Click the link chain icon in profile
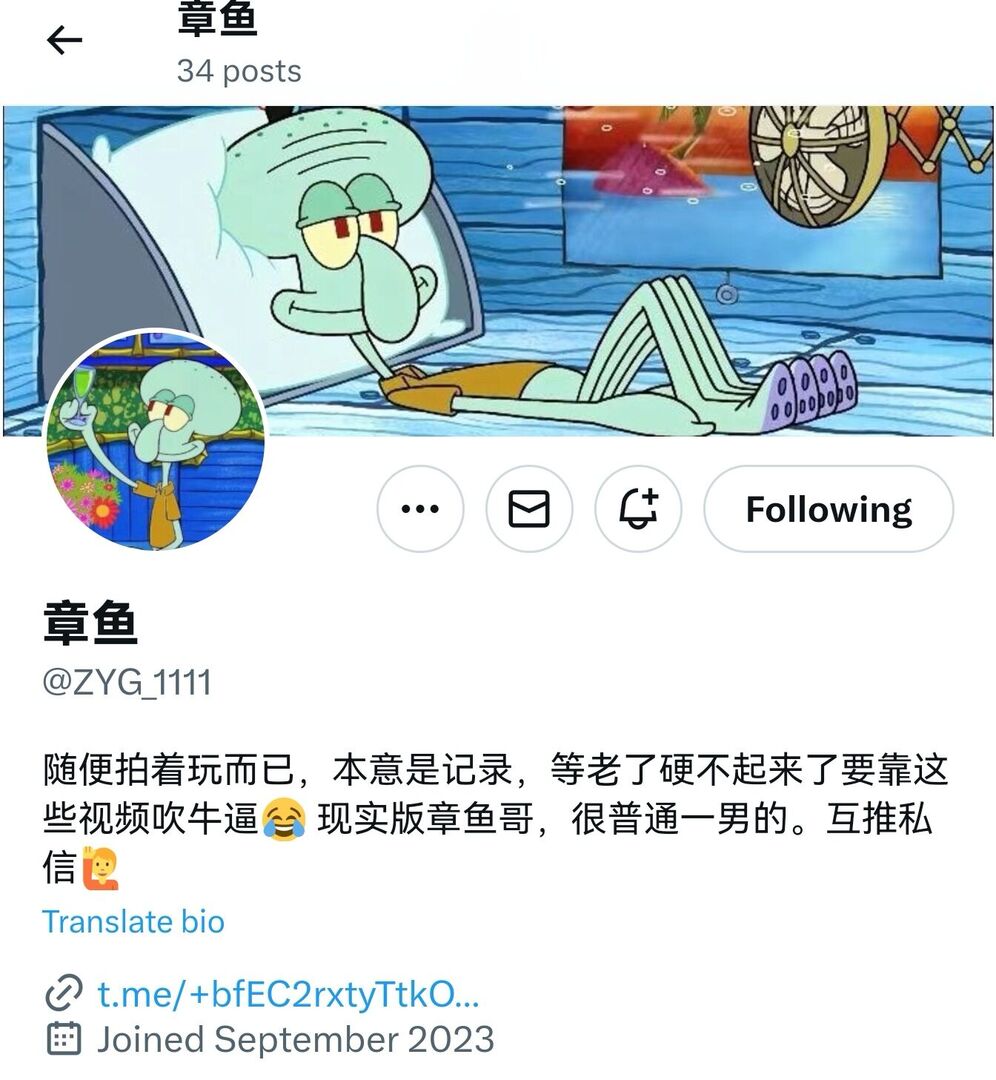 (62, 994)
